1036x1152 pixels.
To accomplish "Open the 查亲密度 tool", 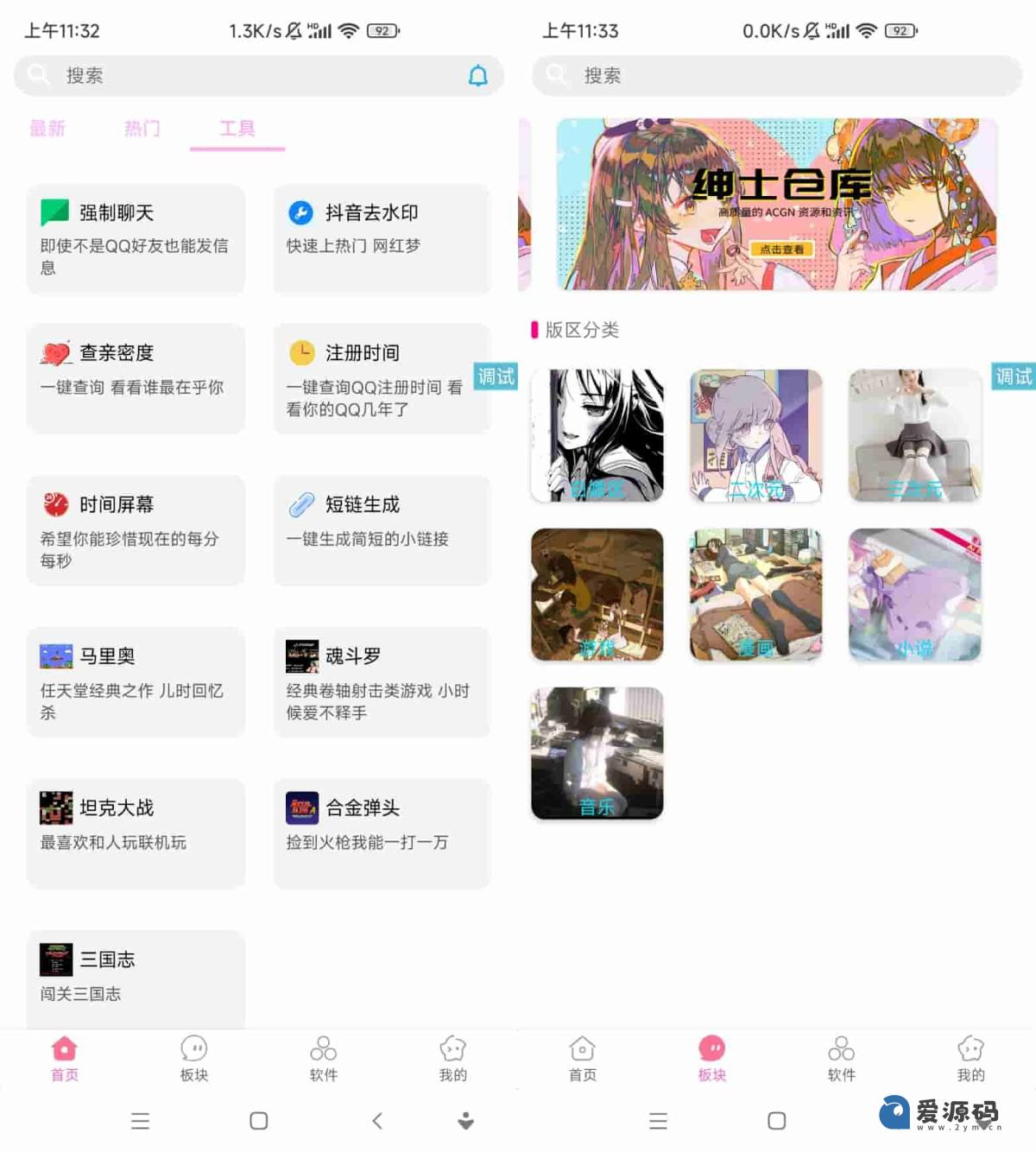I will coord(136,377).
